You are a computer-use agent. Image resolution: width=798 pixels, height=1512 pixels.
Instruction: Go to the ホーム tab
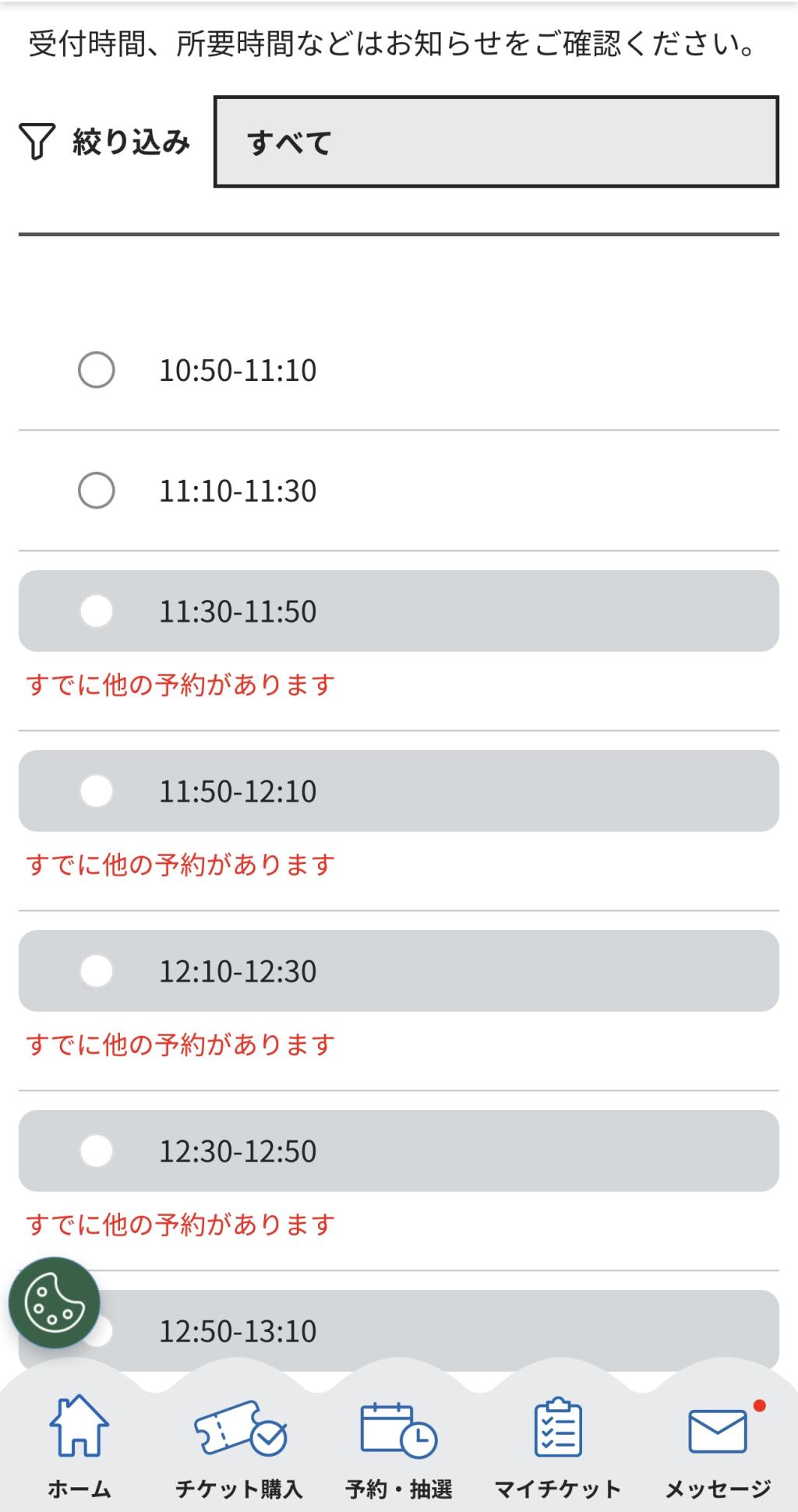pos(79,1446)
